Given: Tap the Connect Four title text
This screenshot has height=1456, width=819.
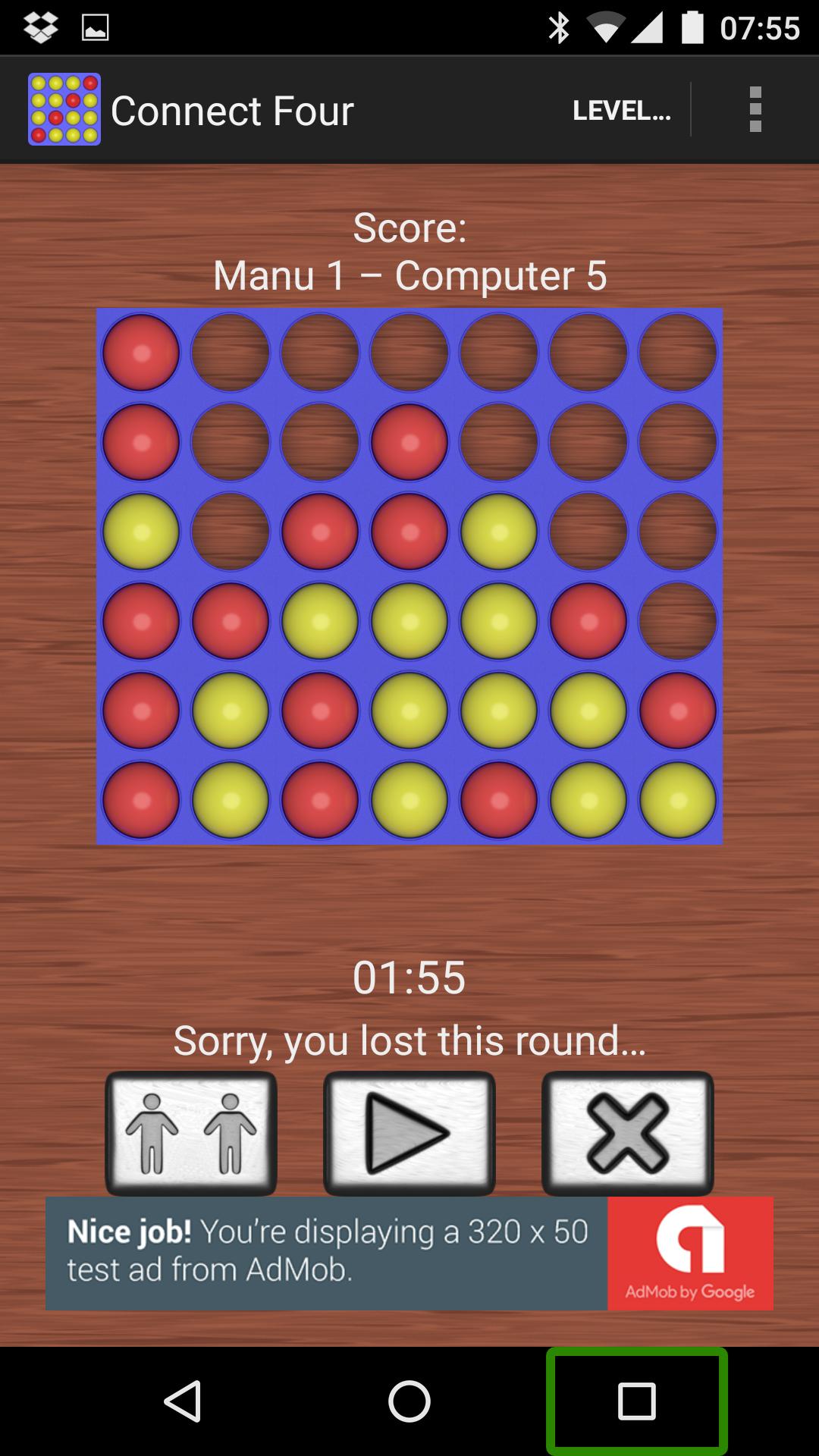Looking at the screenshot, I should click(x=233, y=110).
